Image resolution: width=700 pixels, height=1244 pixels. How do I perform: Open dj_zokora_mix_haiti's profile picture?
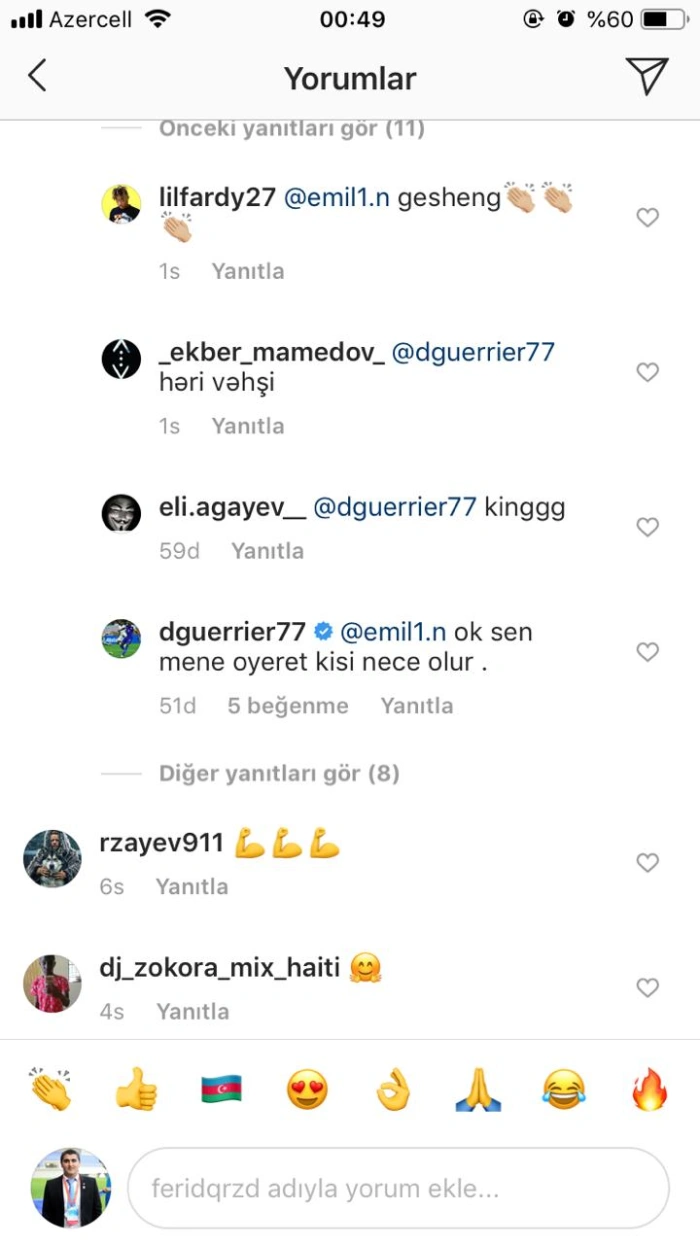point(52,983)
